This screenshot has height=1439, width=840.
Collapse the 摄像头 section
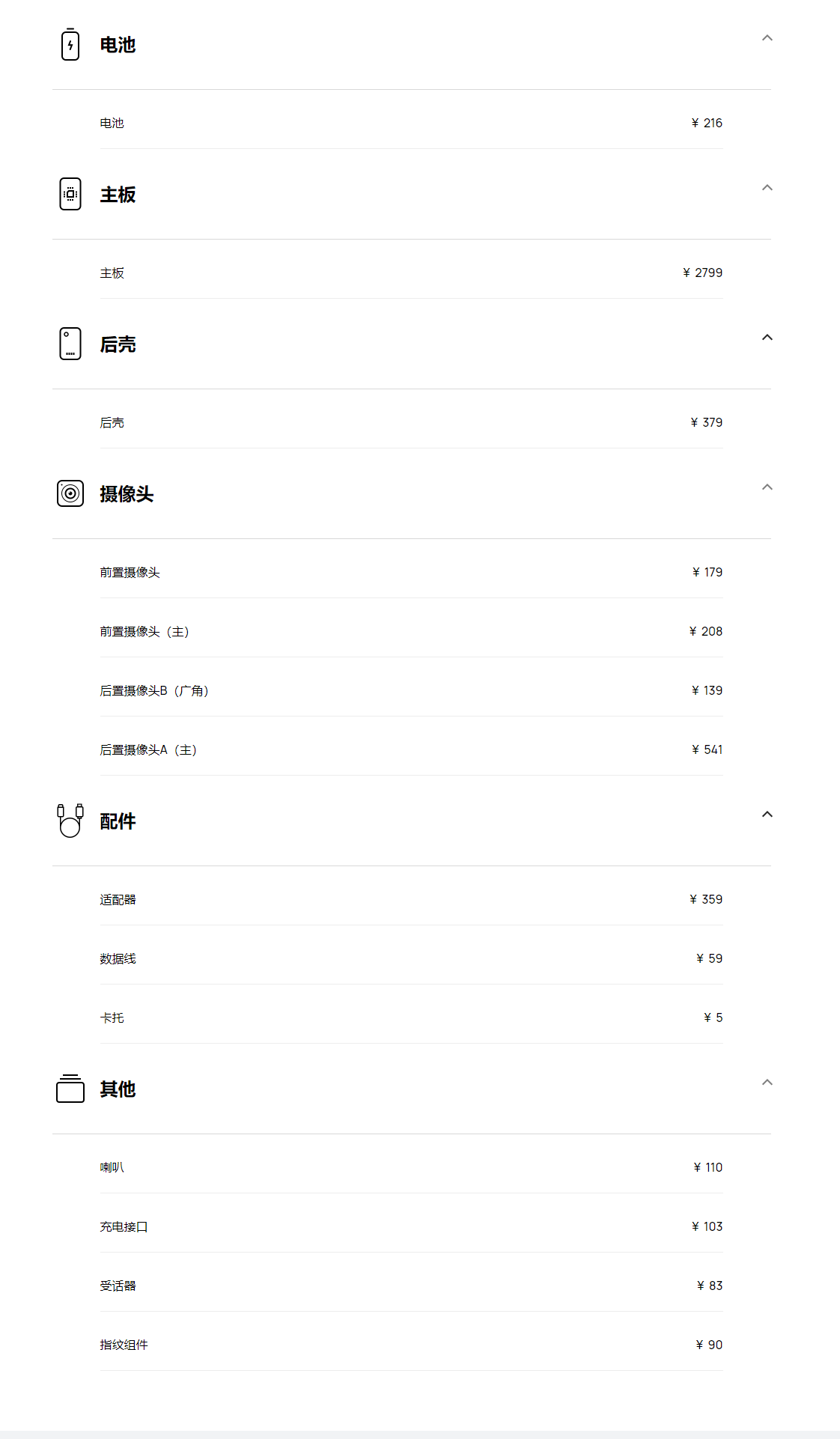tap(767, 487)
